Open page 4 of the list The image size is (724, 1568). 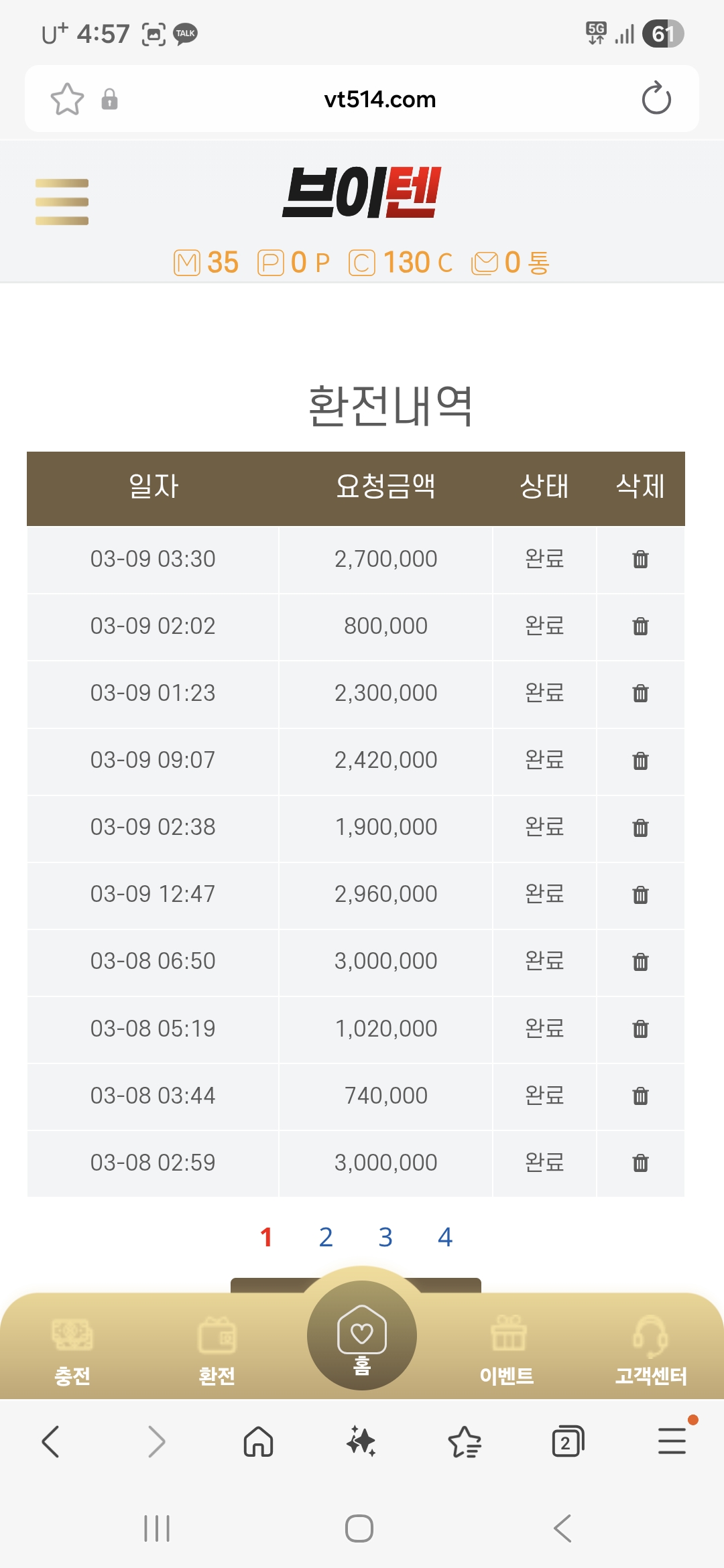coord(445,1237)
